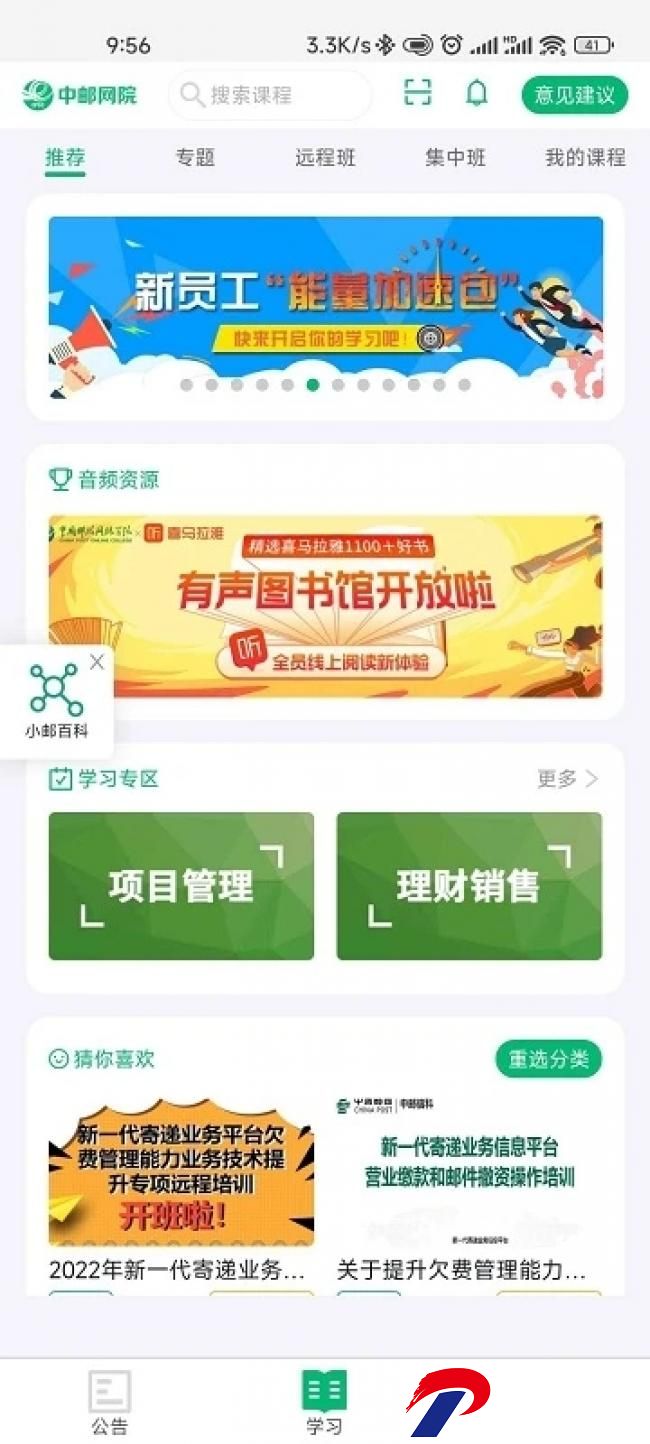The height and width of the screenshot is (1444, 650).
Task: Tap the 重选分类 button
Action: pyautogui.click(x=548, y=1059)
